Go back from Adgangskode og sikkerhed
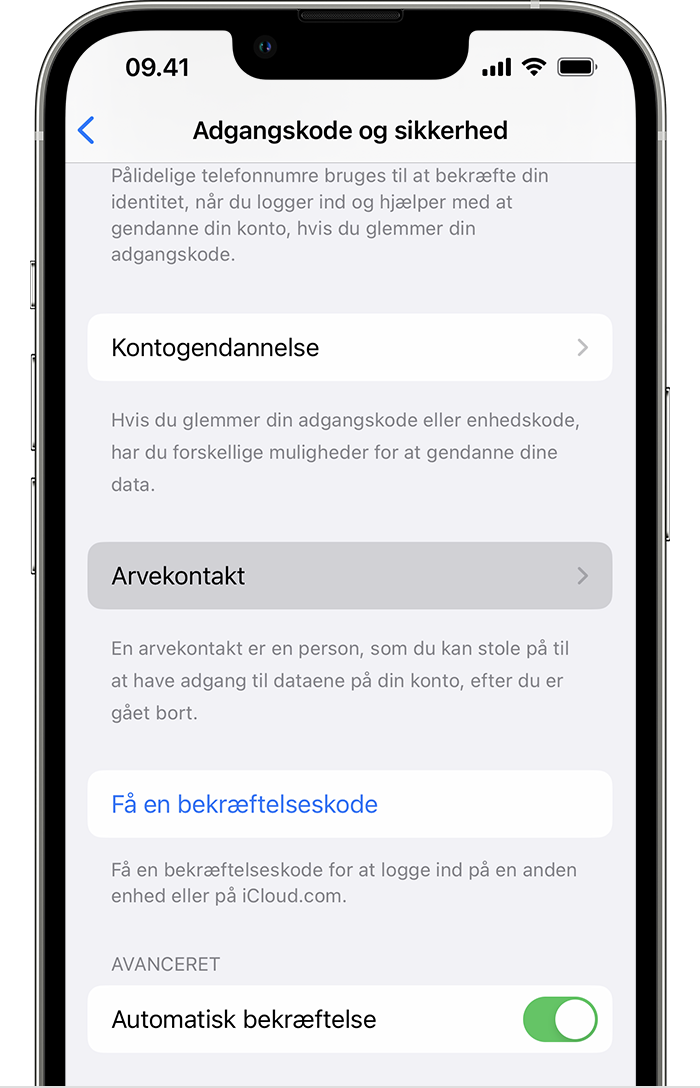 87,130
